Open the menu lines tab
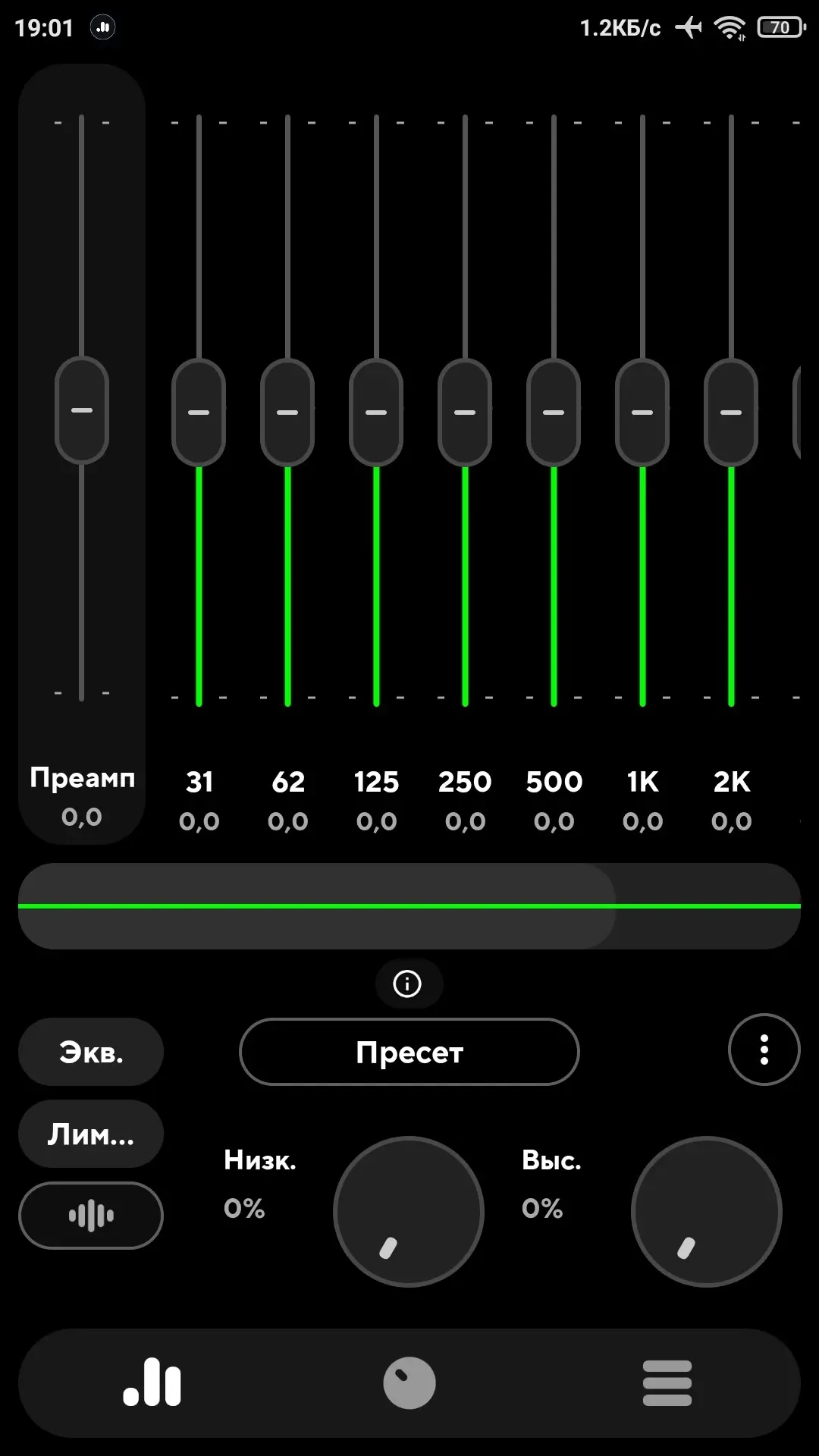Viewport: 819px width, 1456px height. (667, 1382)
